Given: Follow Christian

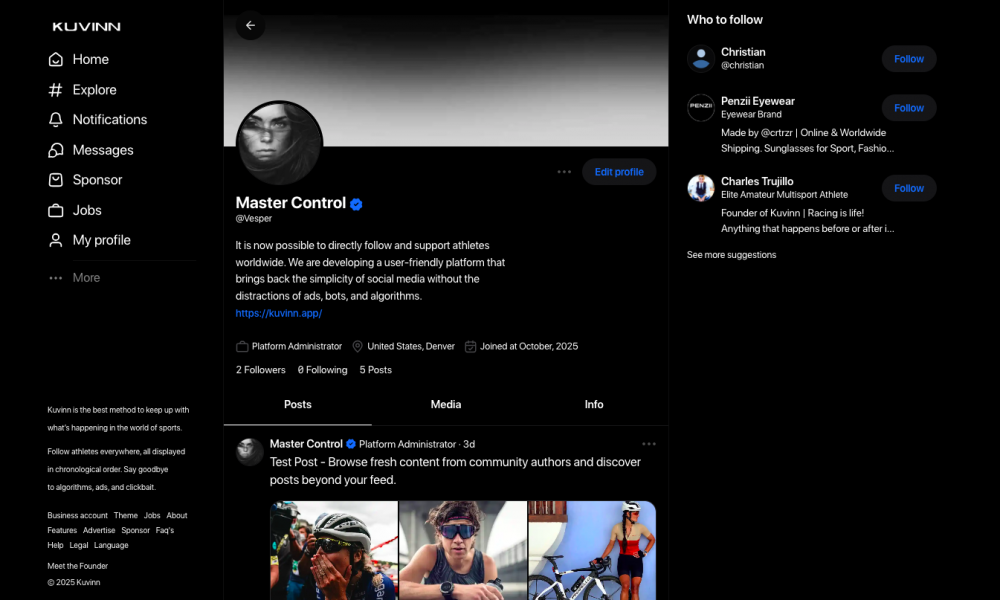Looking at the screenshot, I should click(x=908, y=59).
